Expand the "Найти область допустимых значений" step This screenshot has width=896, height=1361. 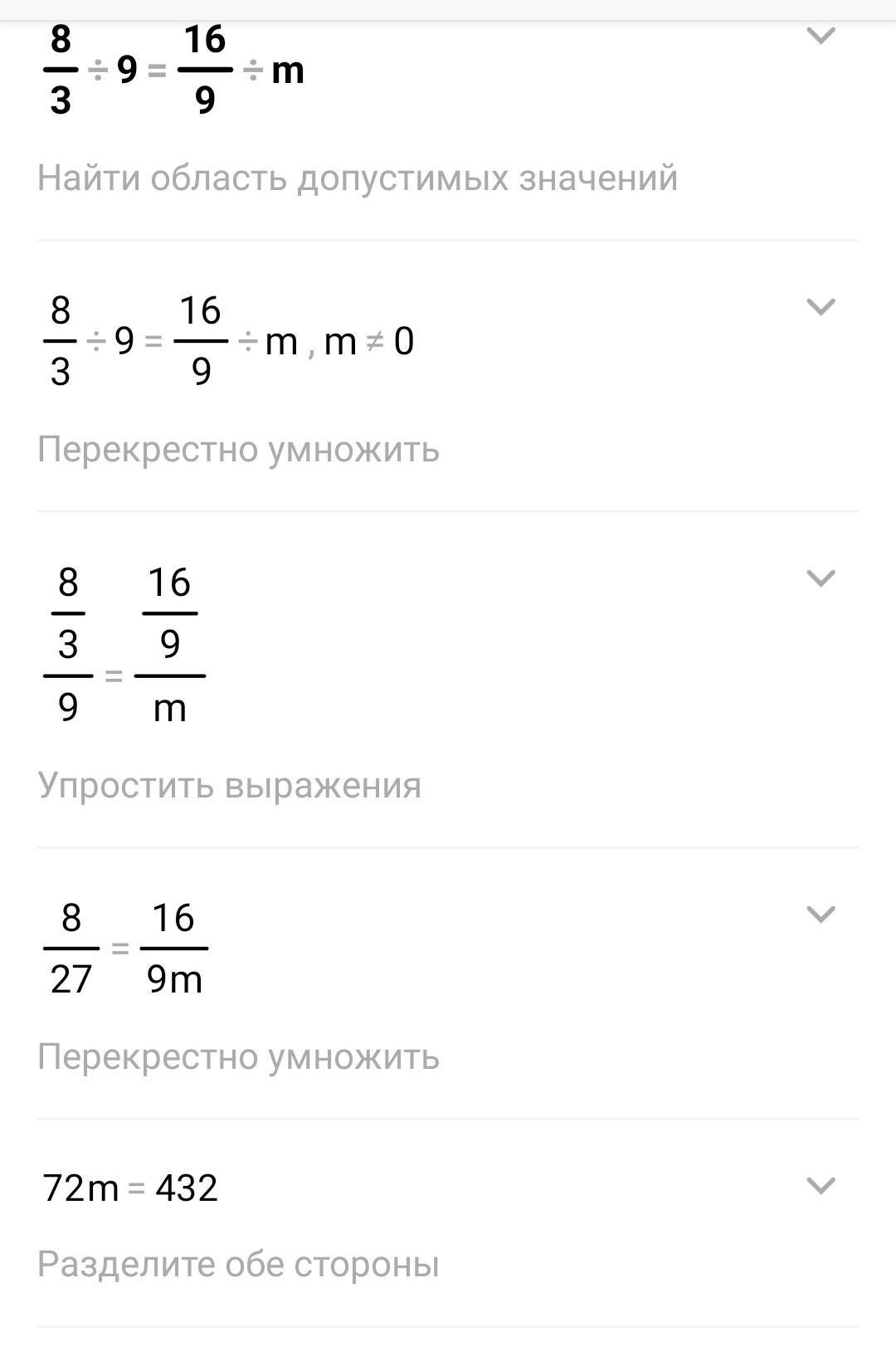pyautogui.click(x=821, y=36)
